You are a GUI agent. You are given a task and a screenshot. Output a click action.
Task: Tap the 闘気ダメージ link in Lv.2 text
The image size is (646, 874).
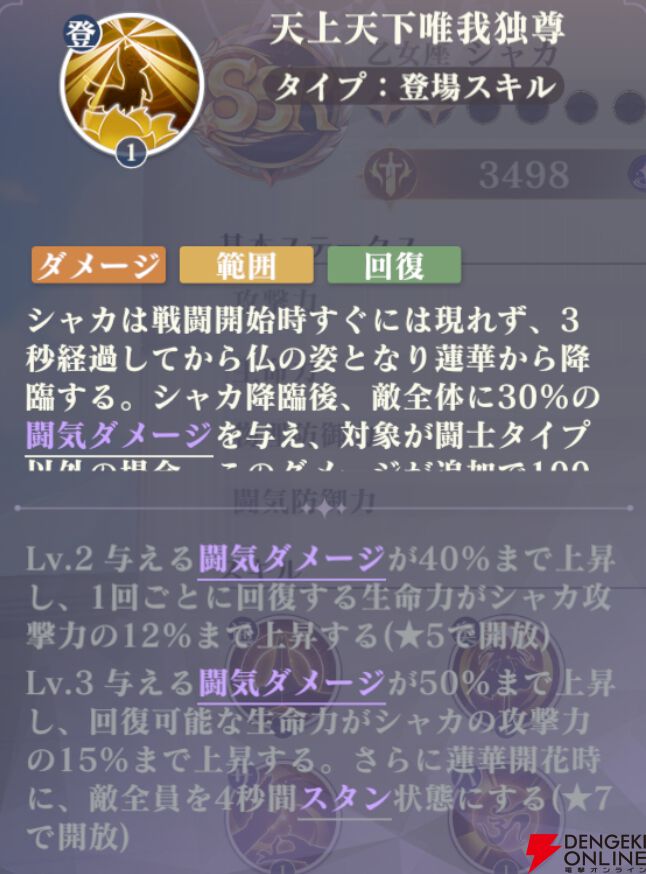[x=291, y=558]
